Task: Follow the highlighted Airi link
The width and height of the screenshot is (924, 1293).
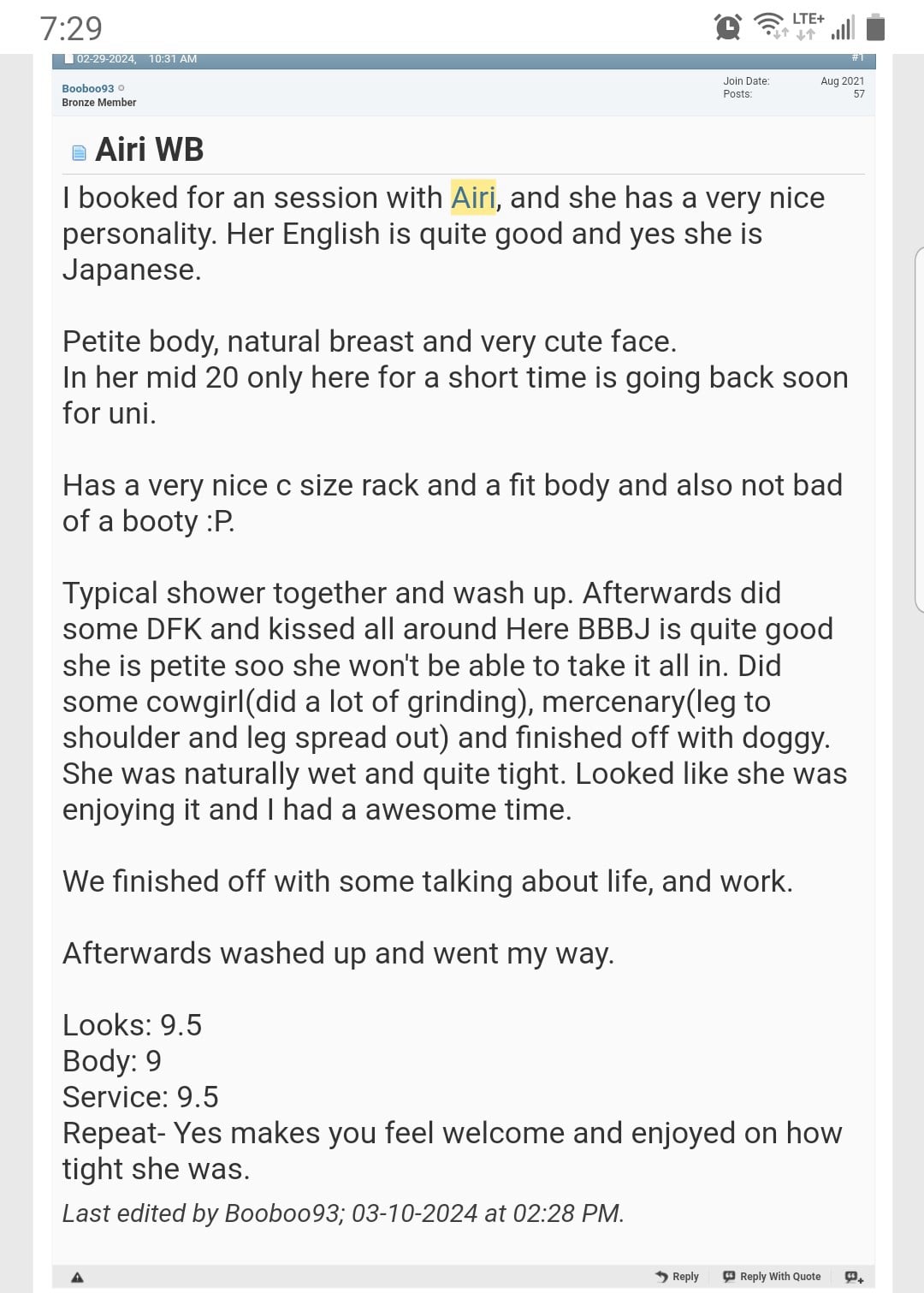Action: pyautogui.click(x=473, y=198)
